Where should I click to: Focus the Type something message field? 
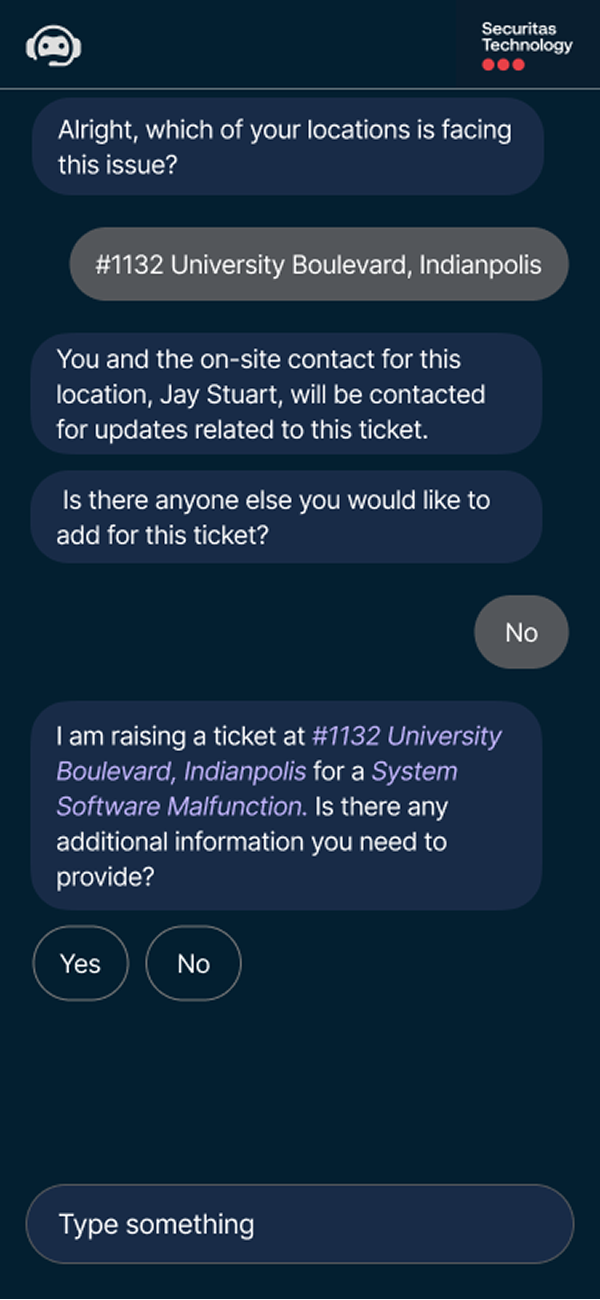tap(299, 1224)
